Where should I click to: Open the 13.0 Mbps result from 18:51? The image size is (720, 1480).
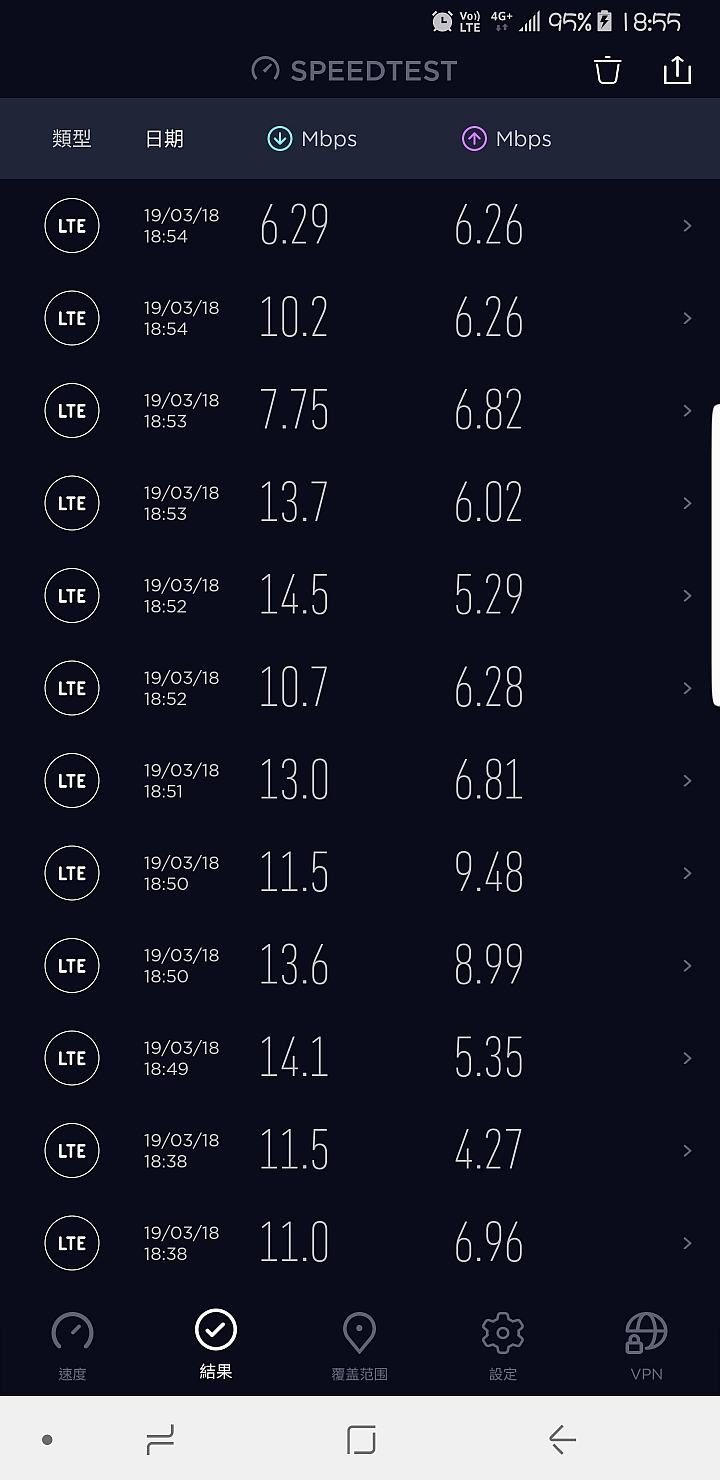360,781
